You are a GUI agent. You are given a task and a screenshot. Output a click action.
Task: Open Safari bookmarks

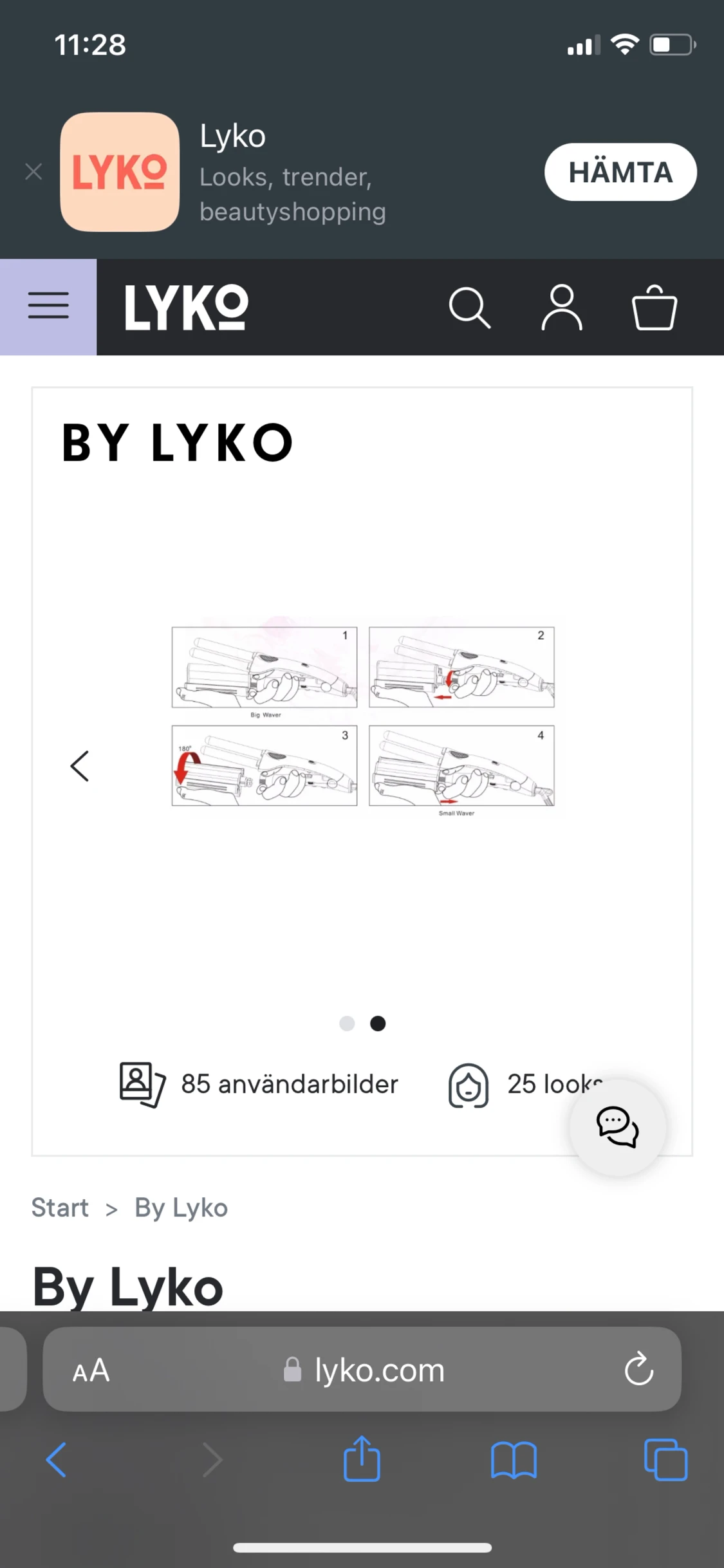point(513,1459)
